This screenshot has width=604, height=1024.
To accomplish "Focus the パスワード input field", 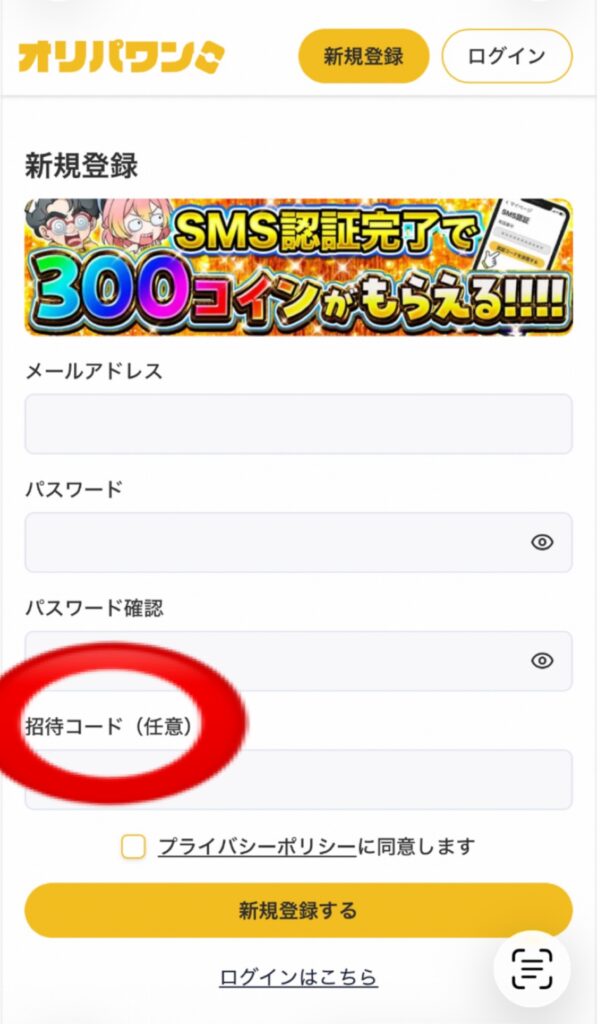I will coord(270,542).
